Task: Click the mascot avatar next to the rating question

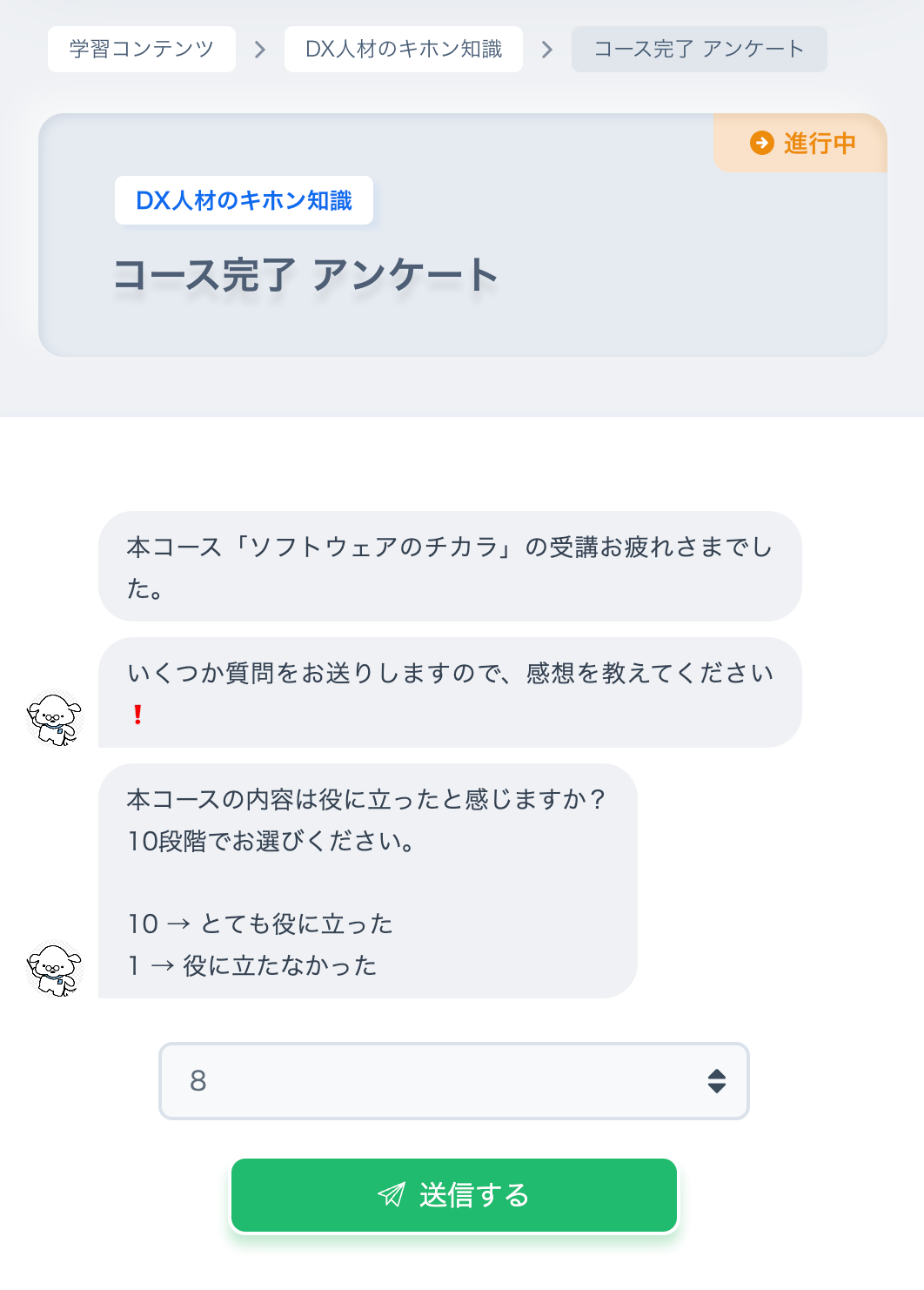Action: pos(54,966)
